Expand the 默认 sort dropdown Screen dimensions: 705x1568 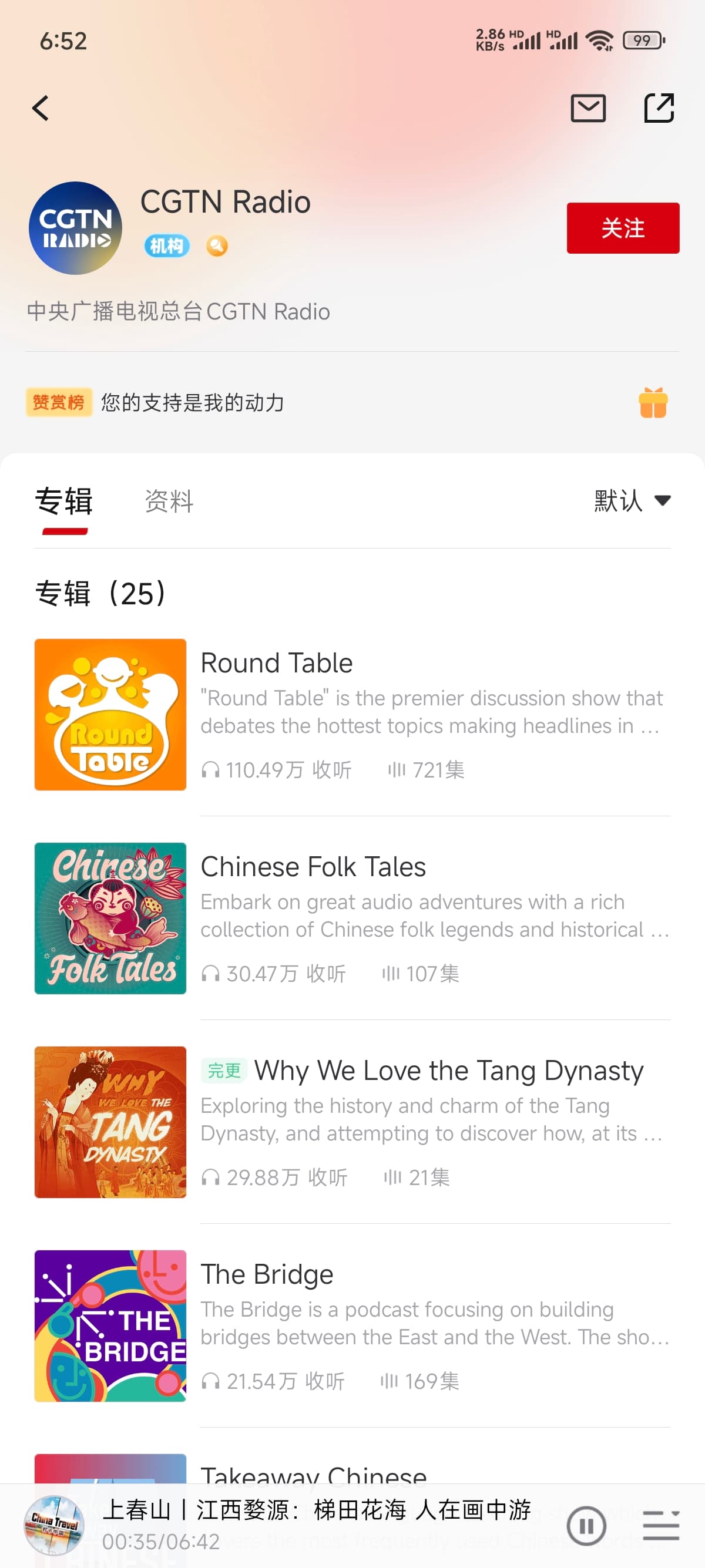[x=632, y=500]
